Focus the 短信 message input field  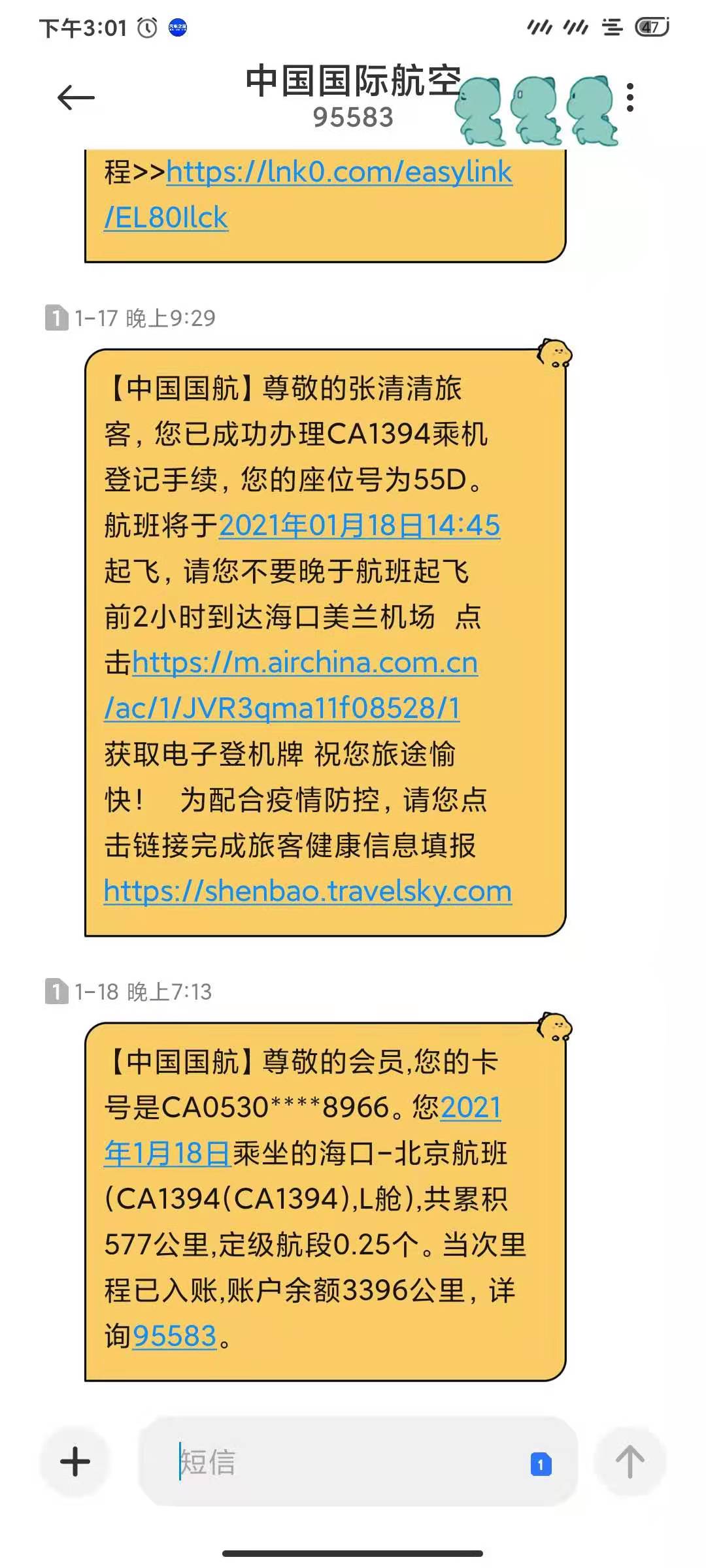(340, 1462)
